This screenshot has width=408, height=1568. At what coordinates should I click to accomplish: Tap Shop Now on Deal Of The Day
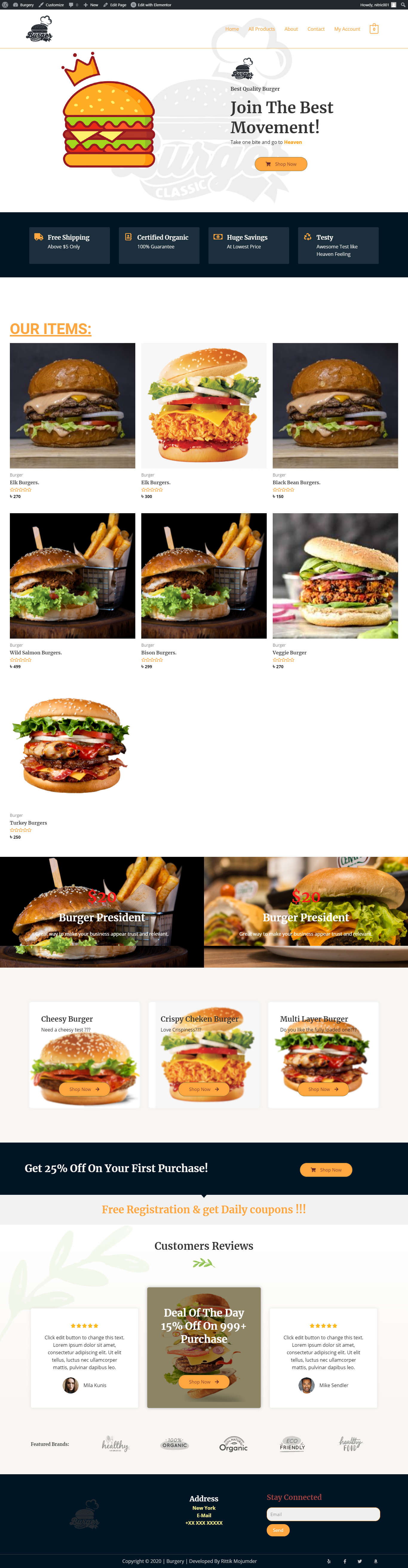click(203, 1382)
